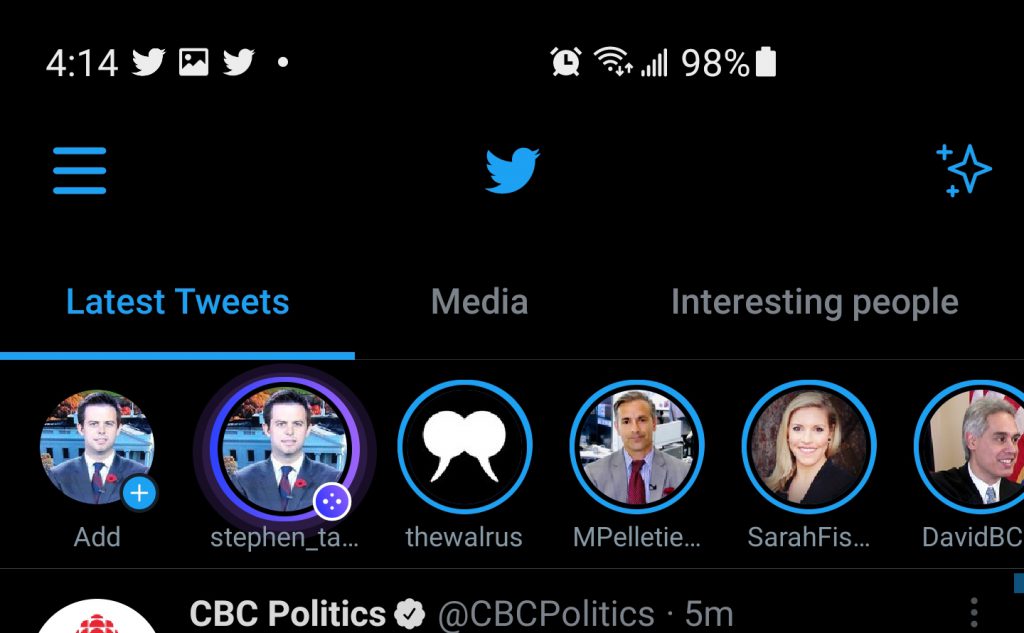
Task: Open the navigation drawer menu
Action: [79, 170]
